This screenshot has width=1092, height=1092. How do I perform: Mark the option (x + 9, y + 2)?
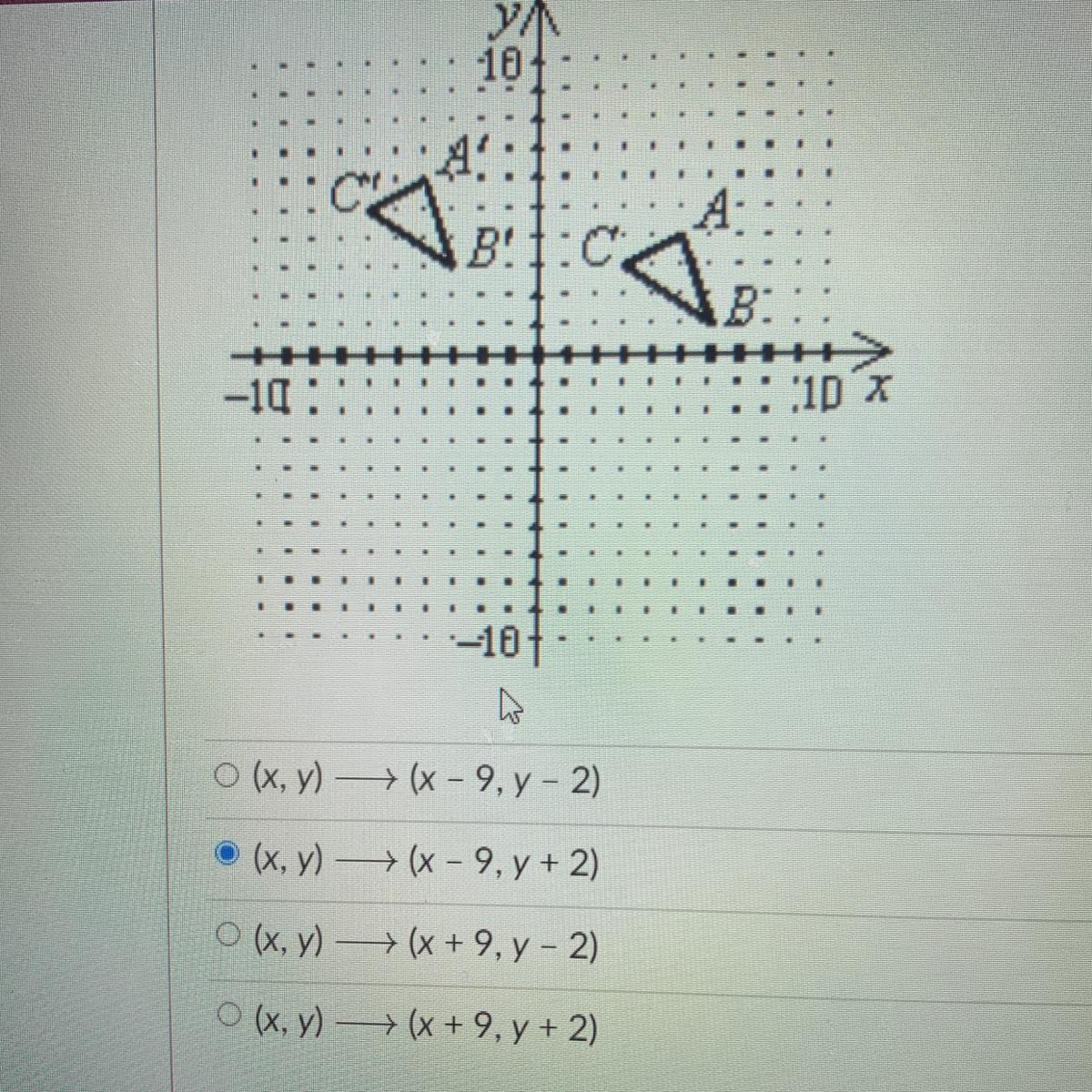point(227,1013)
